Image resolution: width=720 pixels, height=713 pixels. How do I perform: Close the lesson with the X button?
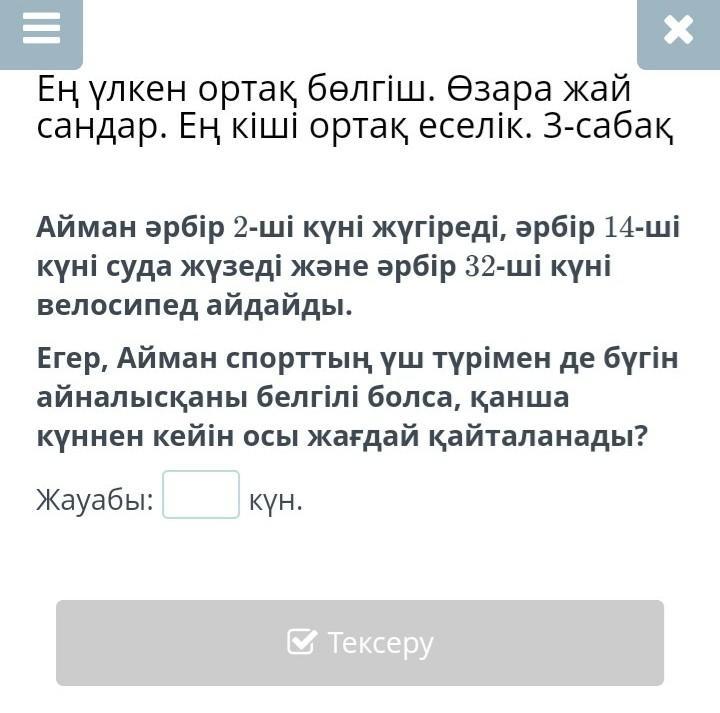pos(678,31)
